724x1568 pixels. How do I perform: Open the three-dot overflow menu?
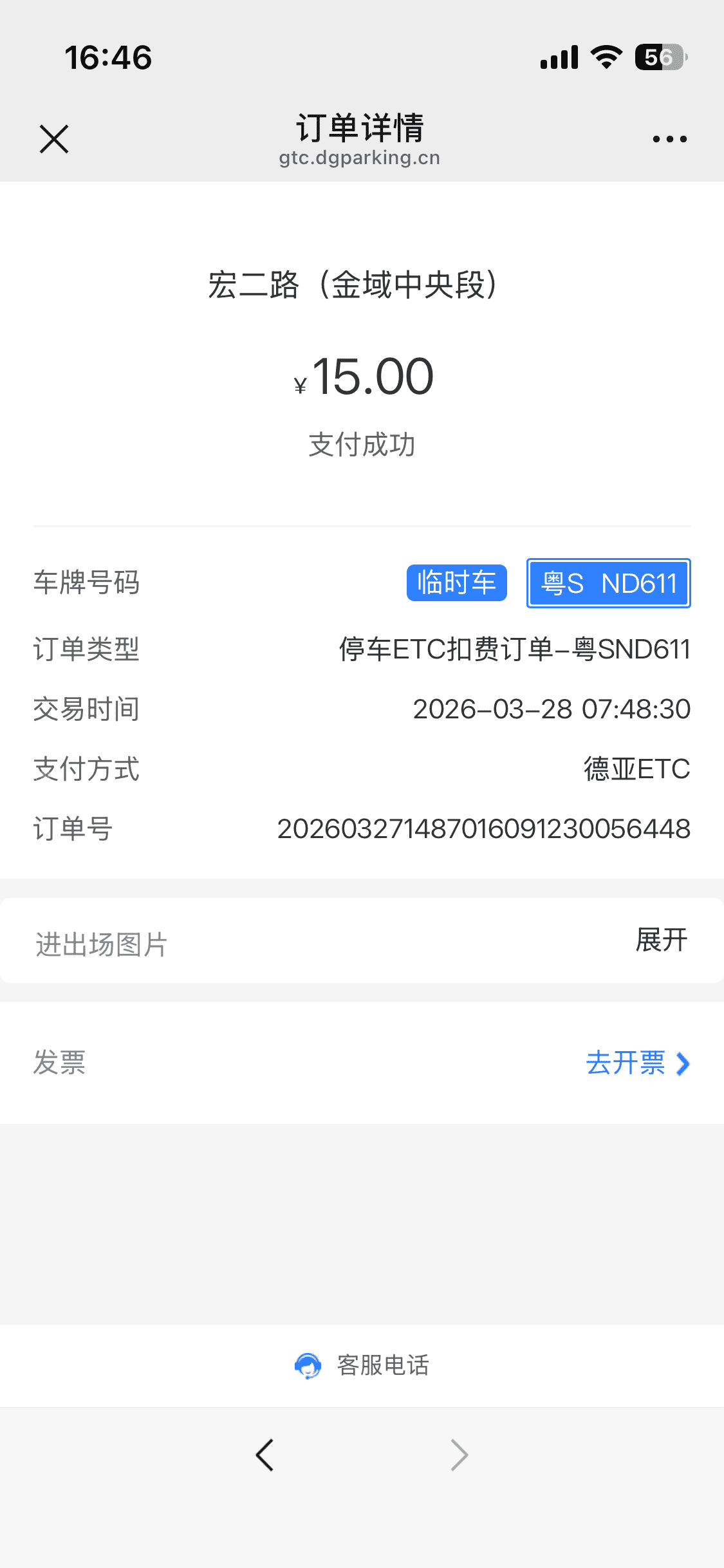pyautogui.click(x=669, y=139)
